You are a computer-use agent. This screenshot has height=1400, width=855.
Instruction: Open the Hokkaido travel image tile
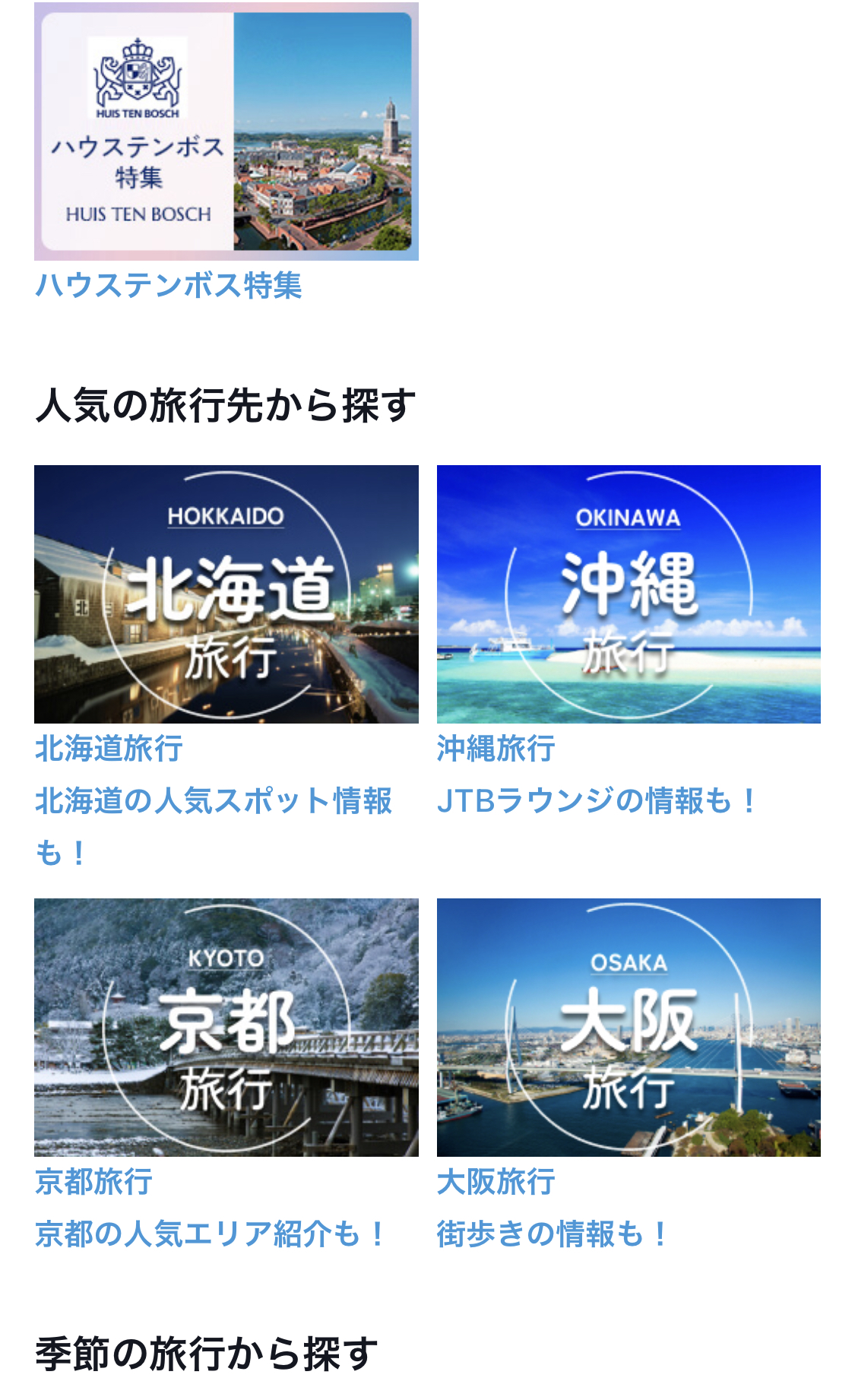click(x=226, y=594)
